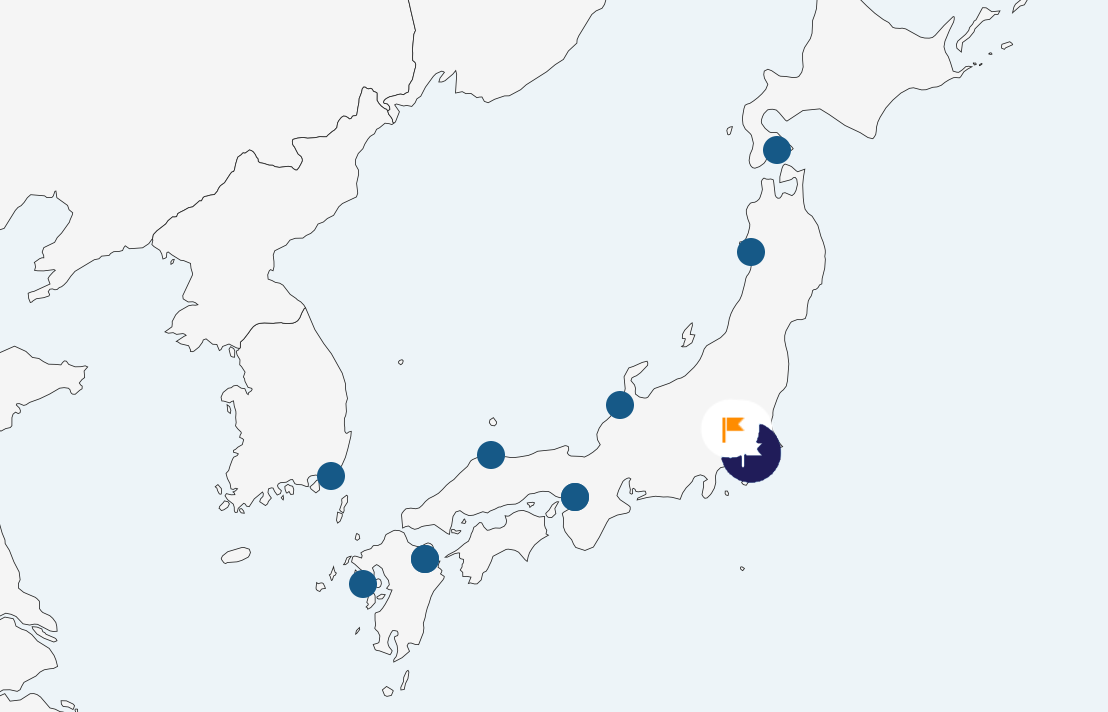
Task: Tap the marker on northern Honshu's west coast
Action: click(751, 252)
